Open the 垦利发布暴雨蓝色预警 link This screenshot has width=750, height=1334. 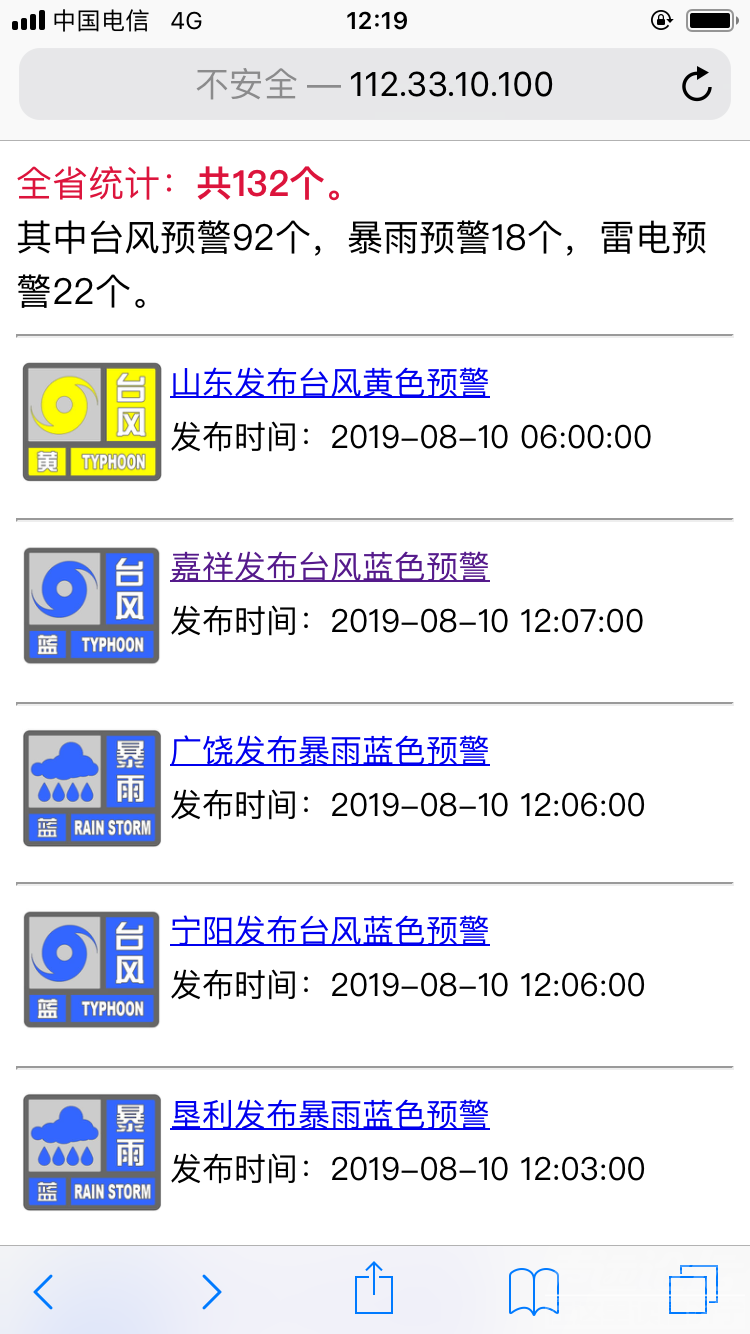coord(330,1116)
